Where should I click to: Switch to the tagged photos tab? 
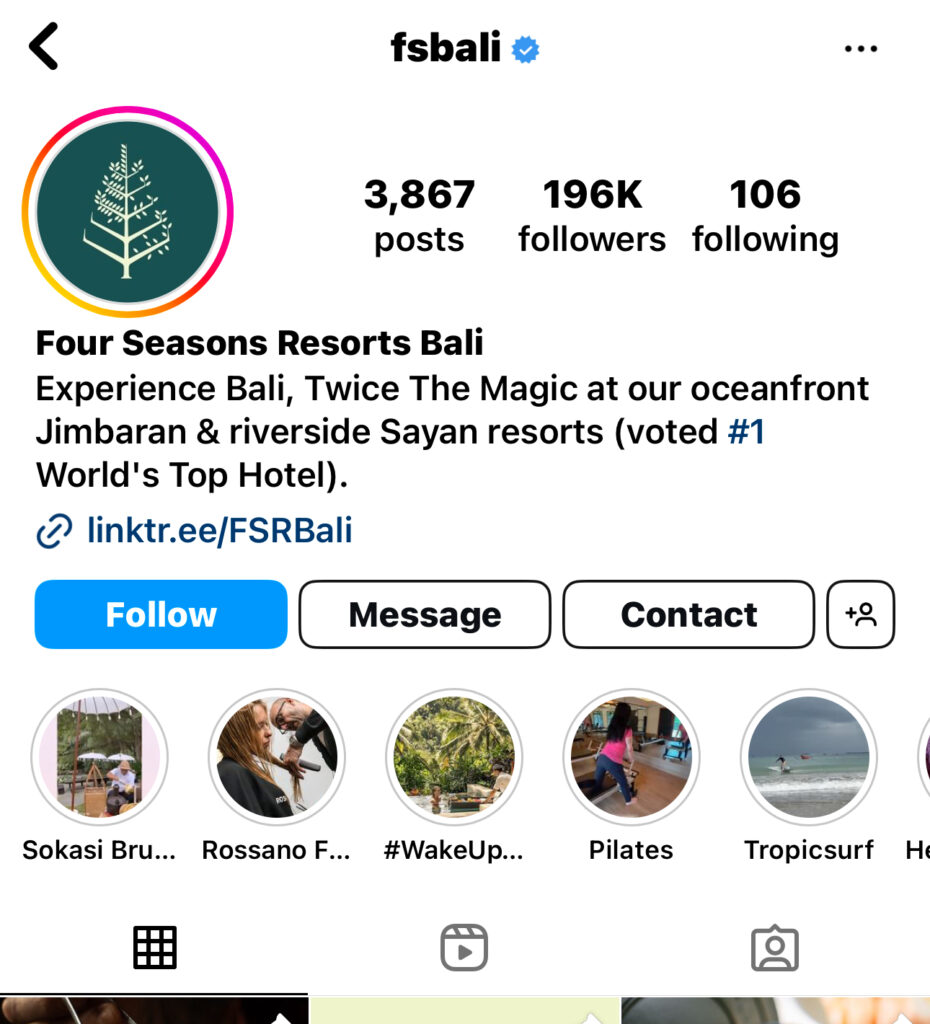[774, 947]
